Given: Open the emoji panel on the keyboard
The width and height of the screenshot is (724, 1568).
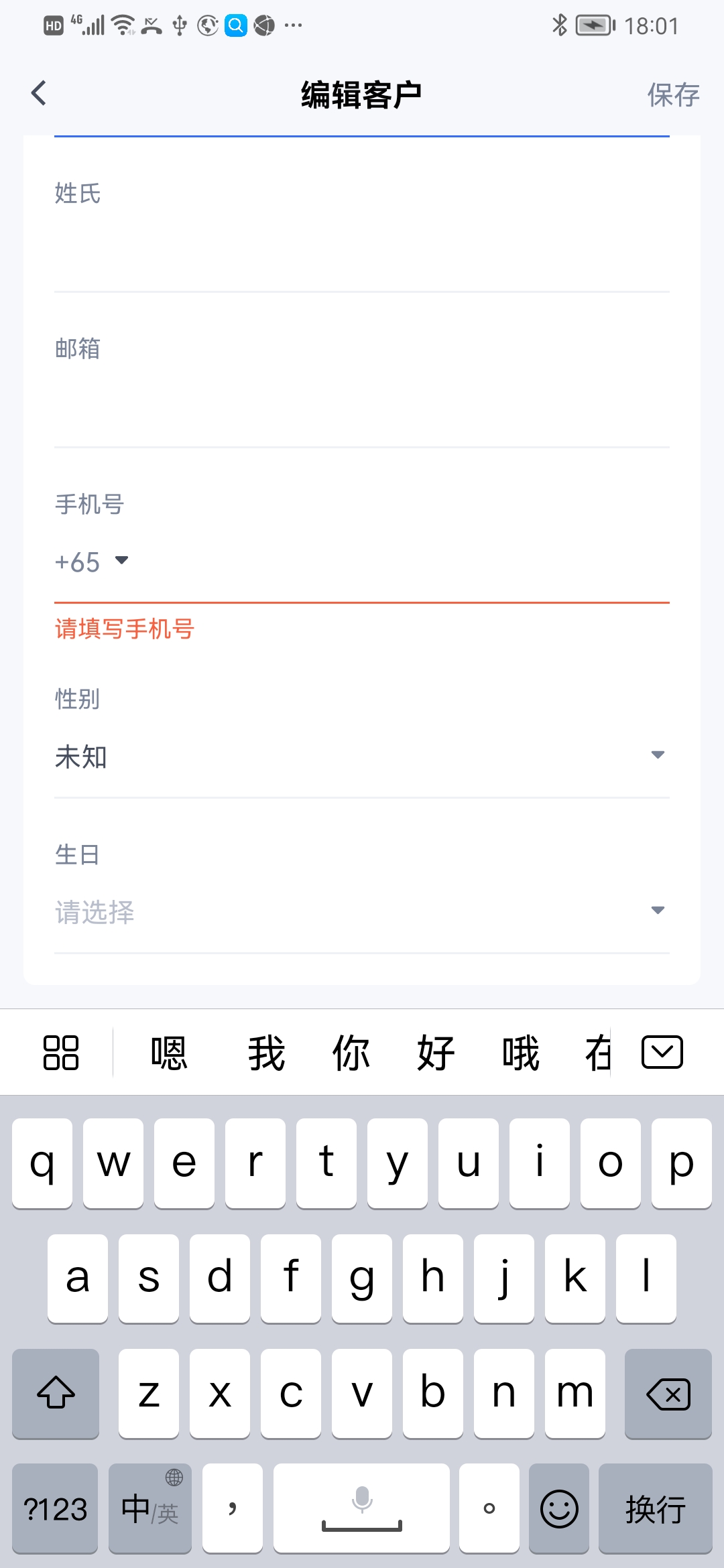Looking at the screenshot, I should tap(558, 1508).
